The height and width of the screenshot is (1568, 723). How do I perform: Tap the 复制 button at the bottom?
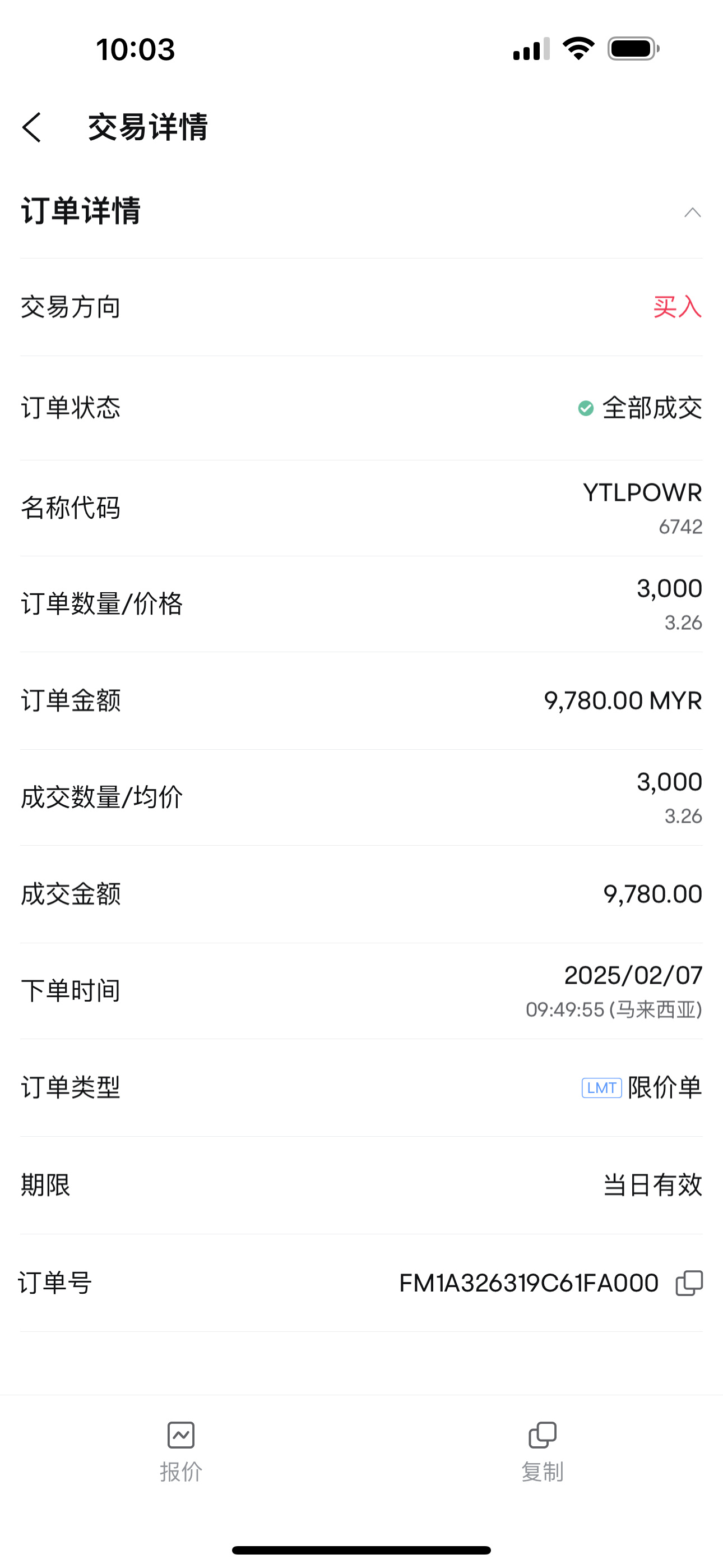543,1452
